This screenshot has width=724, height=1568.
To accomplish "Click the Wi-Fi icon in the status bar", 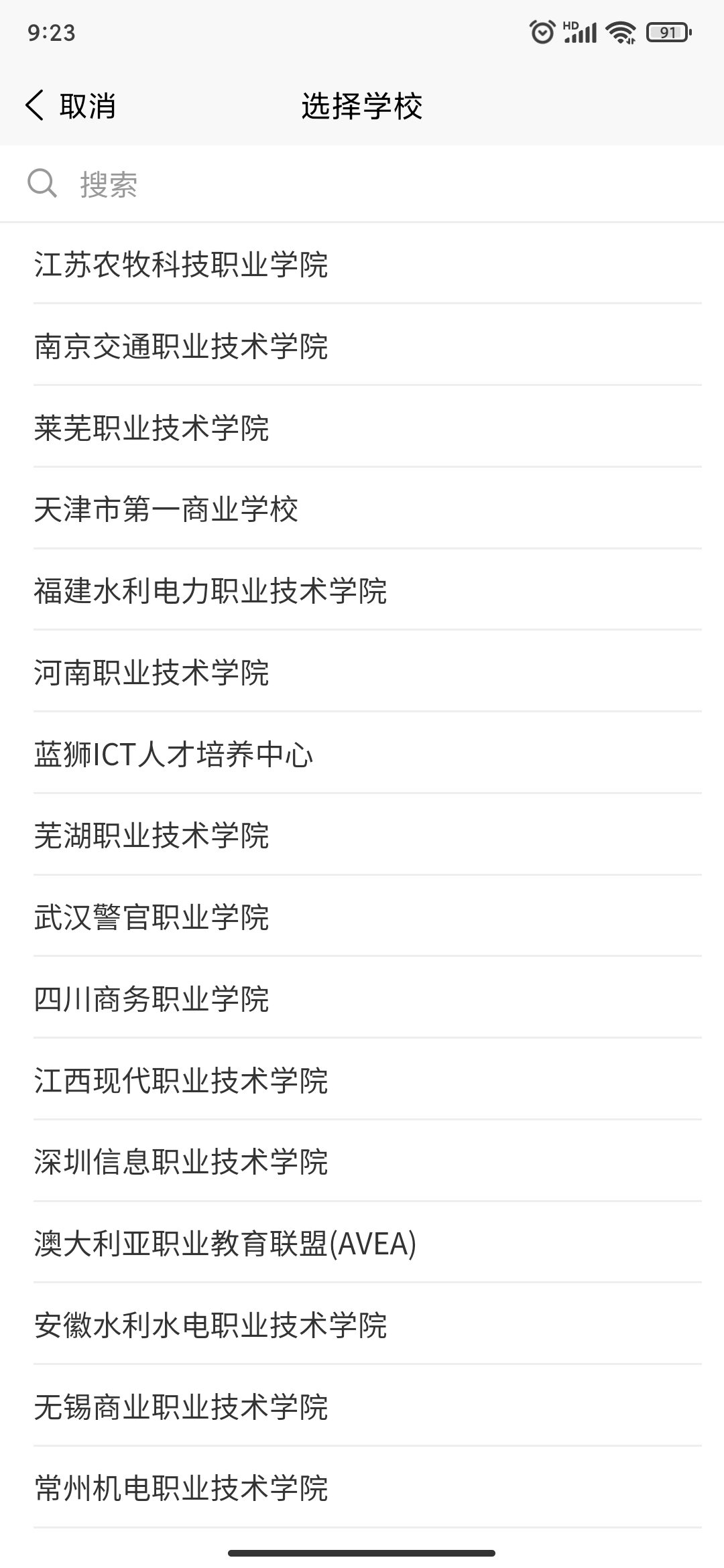I will [620, 31].
